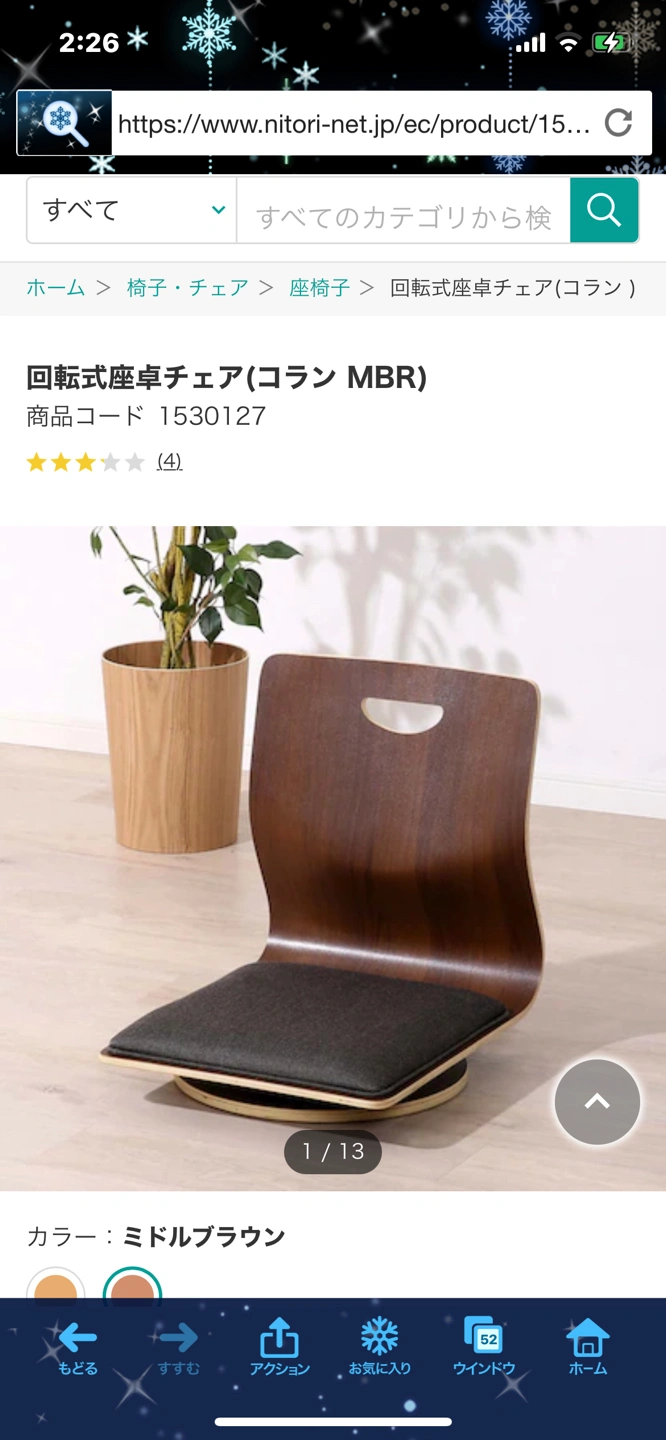Open the ウインドウ tab switcher
This screenshot has height=1440, width=666.
(484, 1348)
